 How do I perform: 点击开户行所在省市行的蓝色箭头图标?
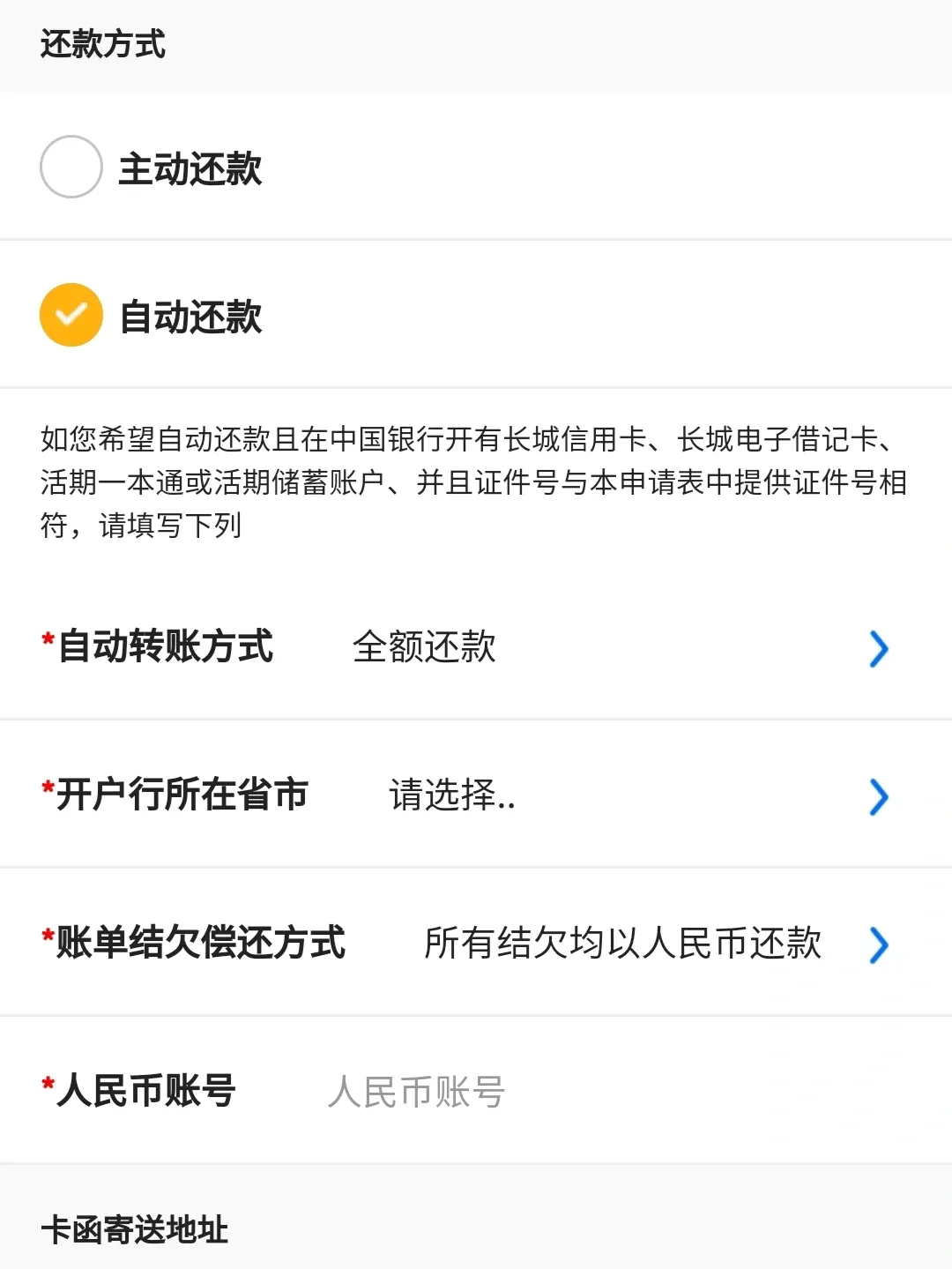878,798
